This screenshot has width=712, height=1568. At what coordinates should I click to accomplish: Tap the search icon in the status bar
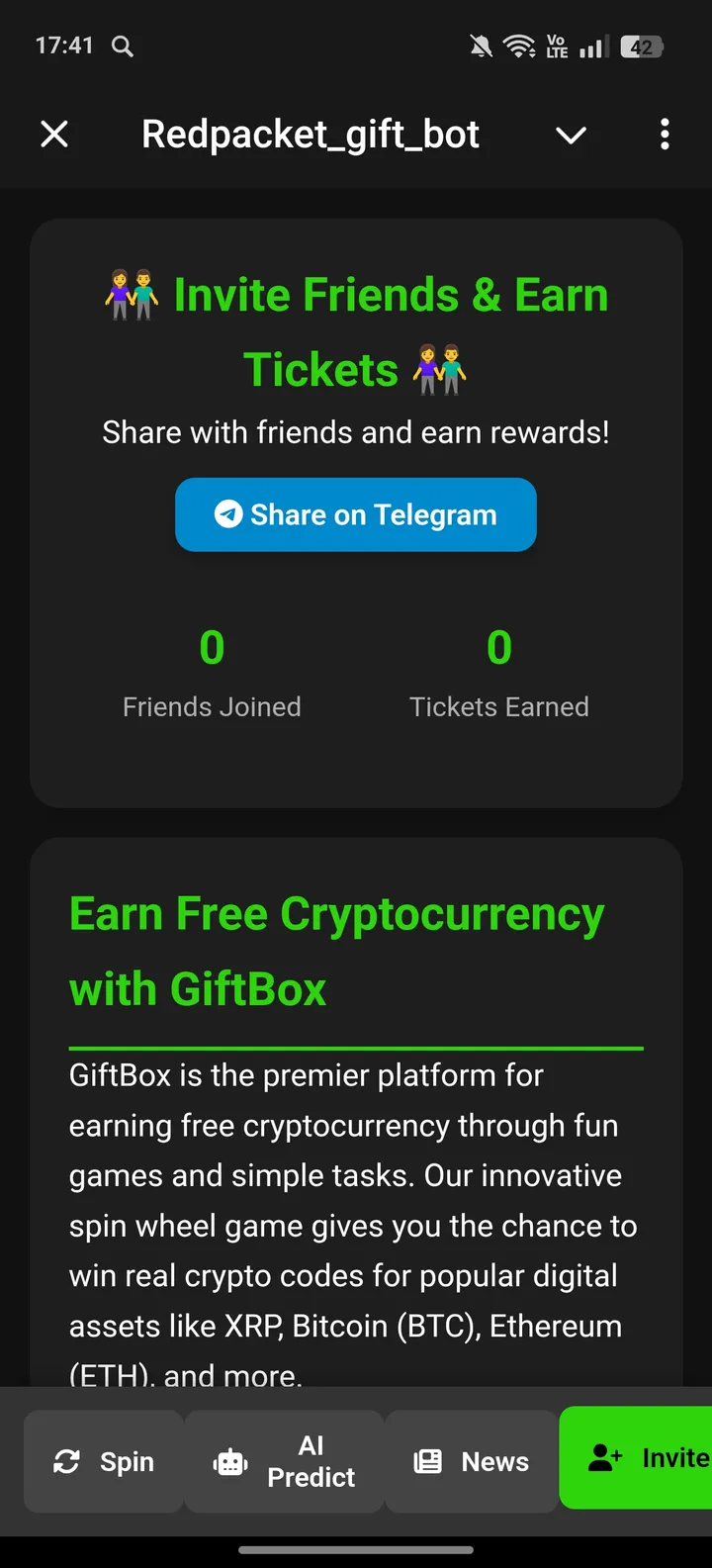click(x=121, y=46)
